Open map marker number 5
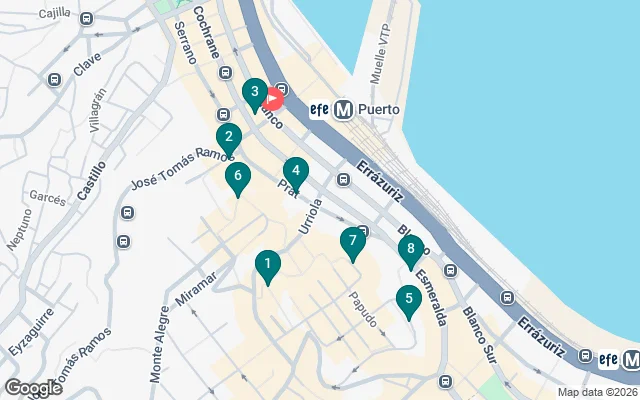The height and width of the screenshot is (400, 640). 406,299
